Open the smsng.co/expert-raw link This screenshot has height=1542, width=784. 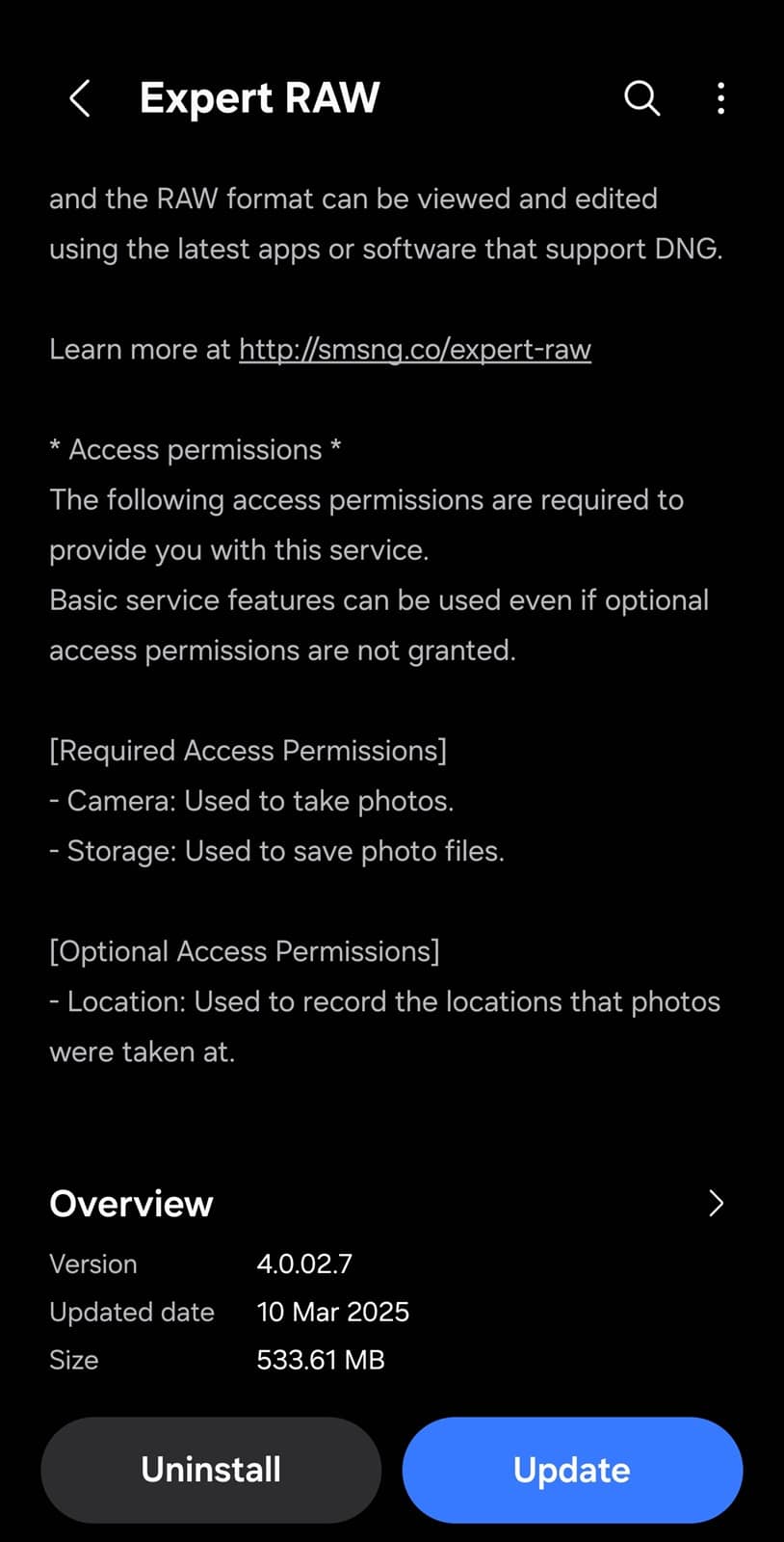point(415,349)
